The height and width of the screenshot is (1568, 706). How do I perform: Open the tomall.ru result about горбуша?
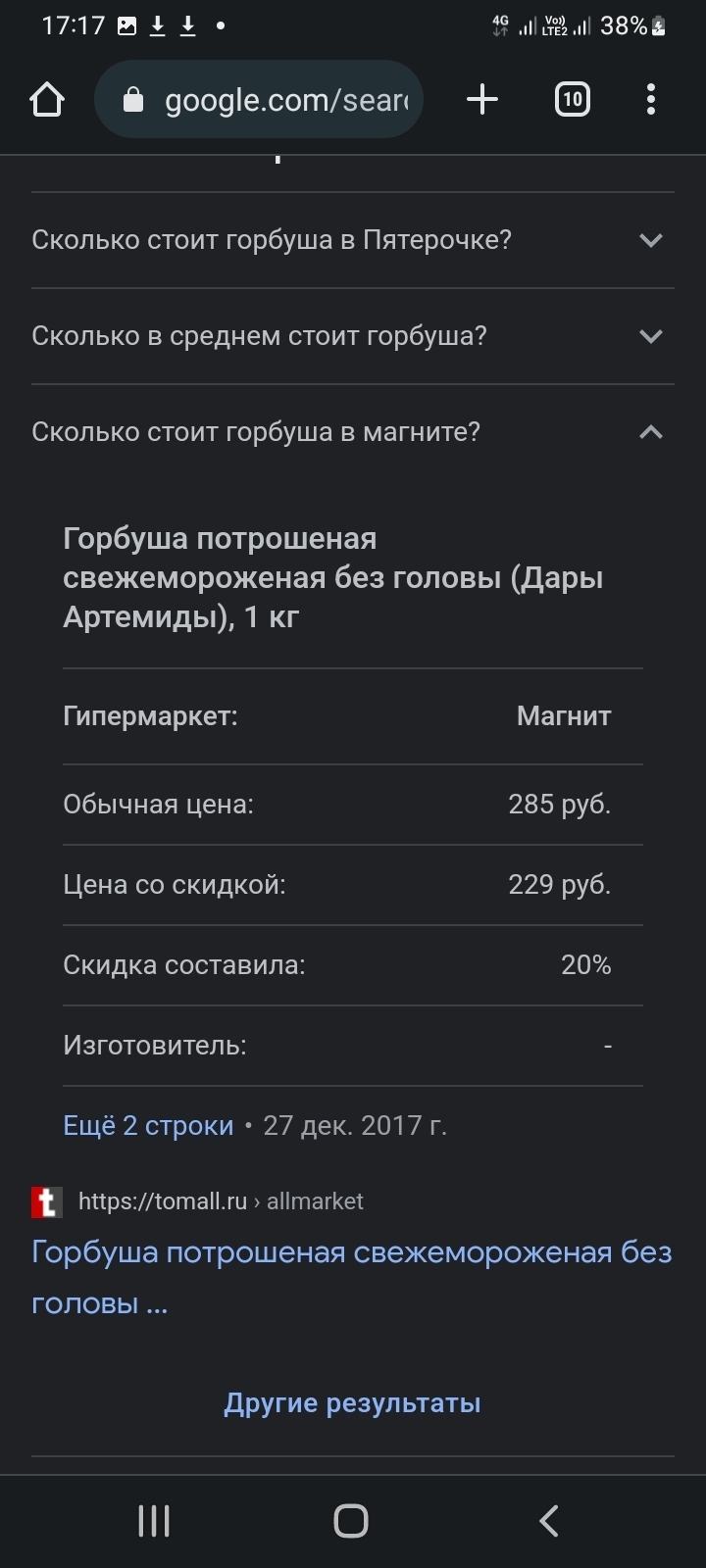tap(352, 1277)
